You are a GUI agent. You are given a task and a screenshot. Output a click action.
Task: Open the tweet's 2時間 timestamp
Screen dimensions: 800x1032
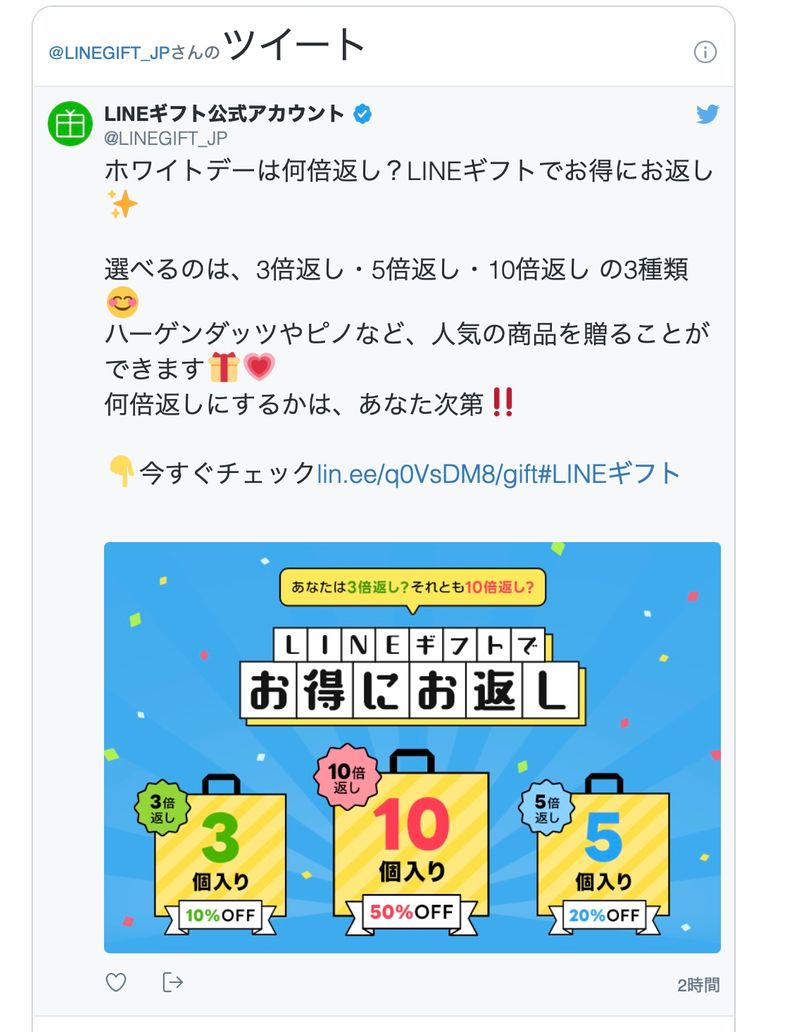pyautogui.click(x=698, y=985)
